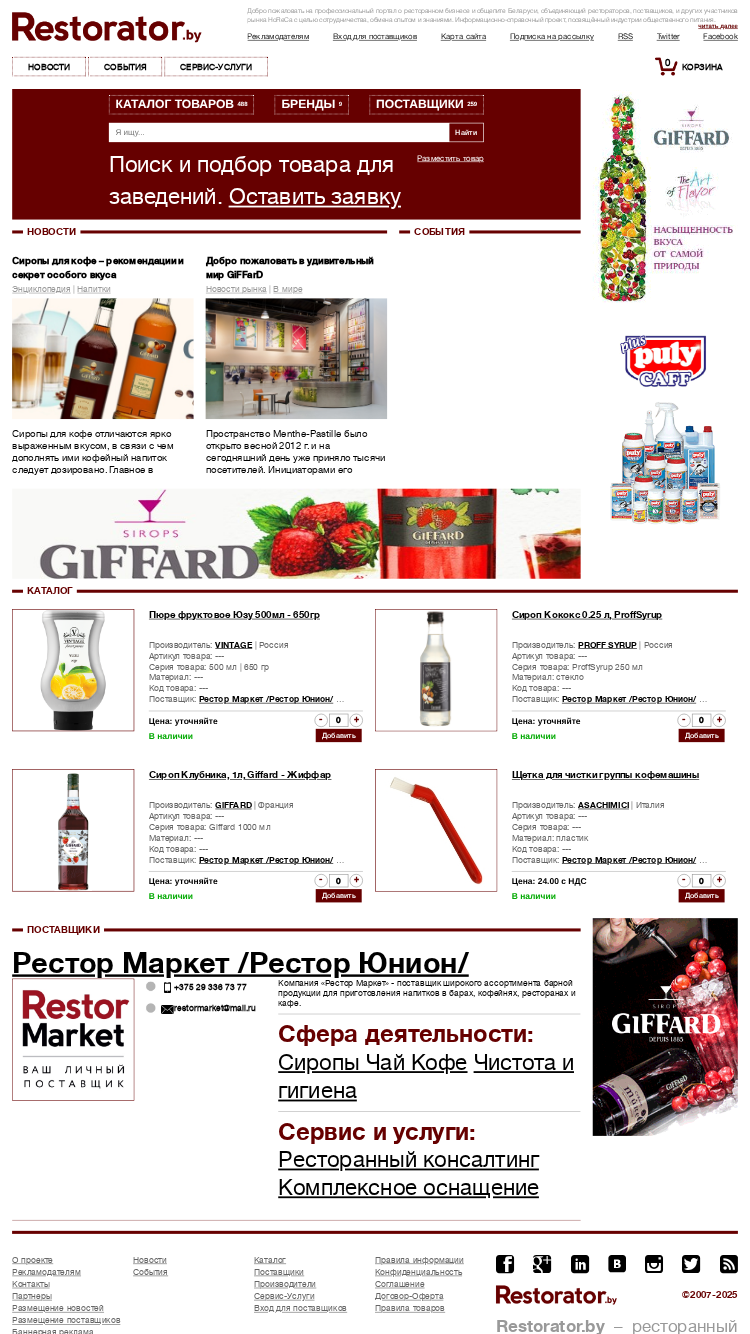Open the Корзина shopping cart
The width and height of the screenshot is (750, 1334).
(x=689, y=67)
